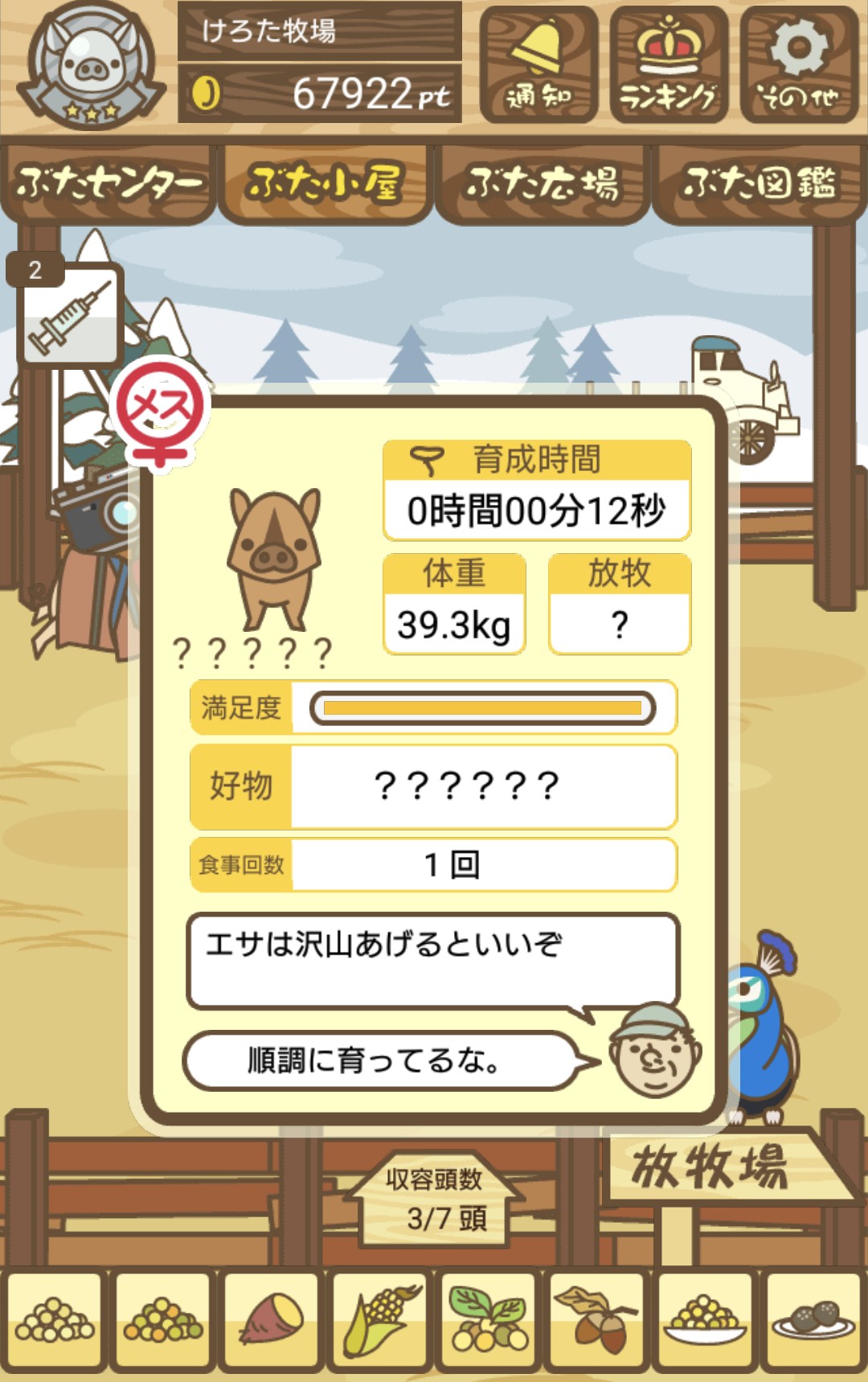The height and width of the screenshot is (1382, 868).
Task: Go to the ぶた広場 tab
Action: coord(542,183)
